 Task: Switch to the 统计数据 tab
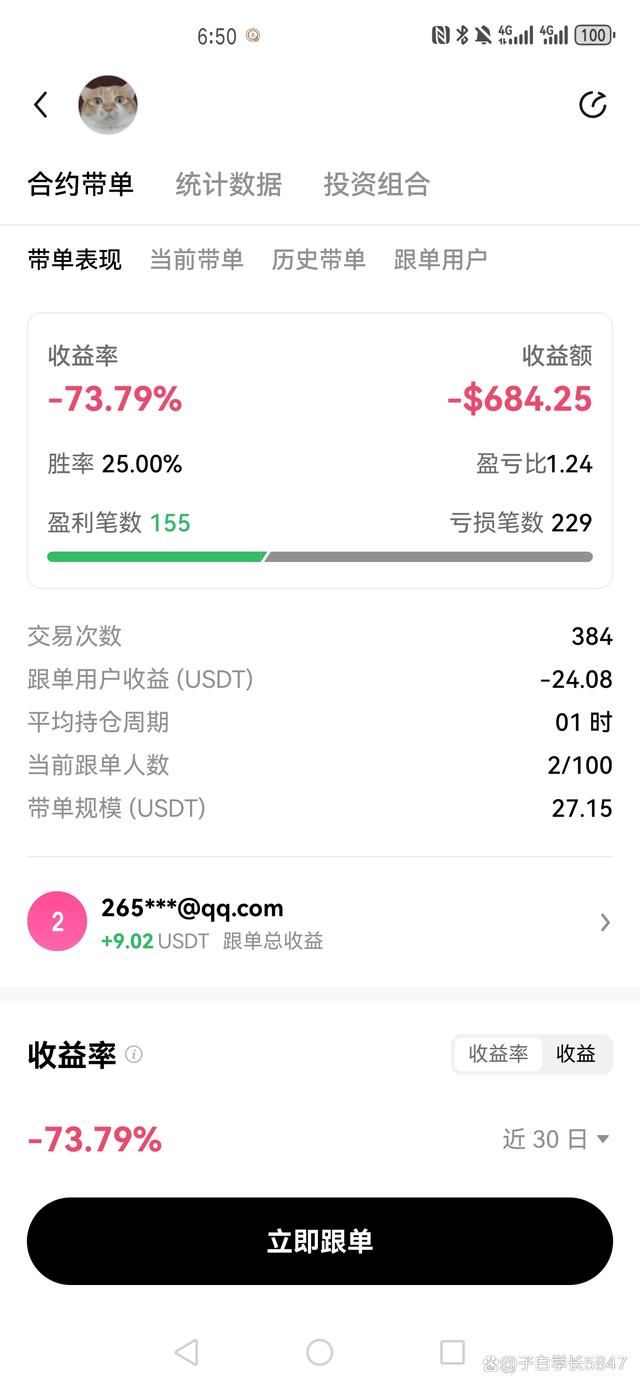[x=228, y=184]
